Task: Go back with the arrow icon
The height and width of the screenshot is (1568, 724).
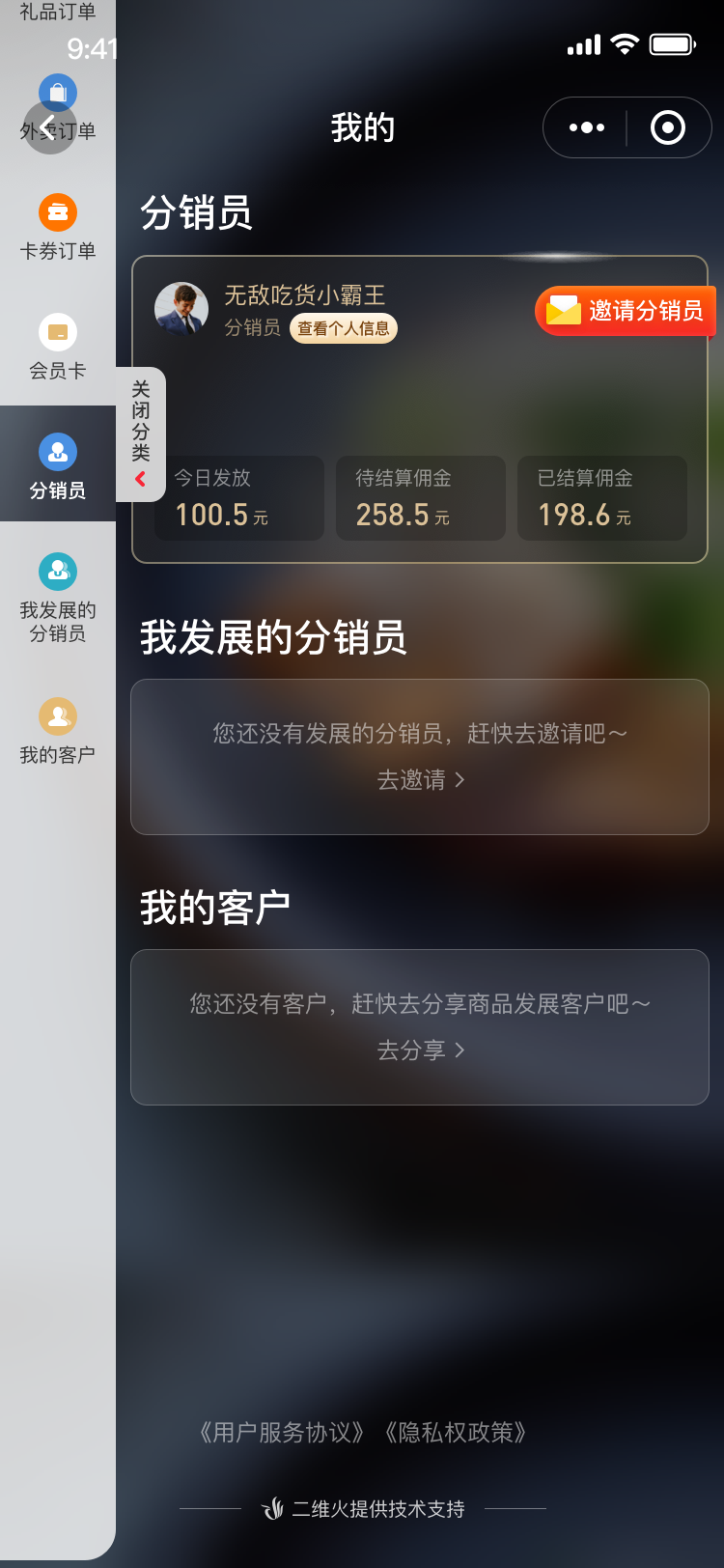Action: [x=47, y=126]
